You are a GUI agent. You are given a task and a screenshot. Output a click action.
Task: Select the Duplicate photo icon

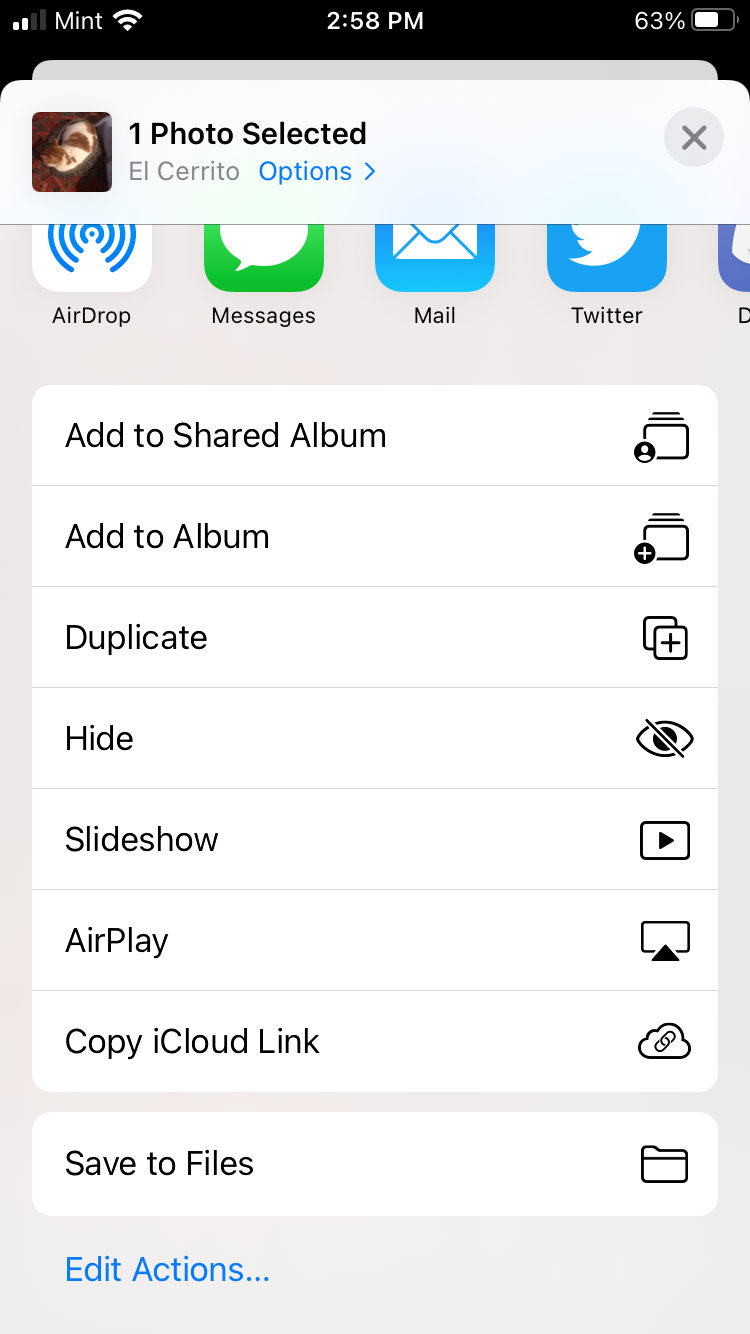click(x=664, y=637)
